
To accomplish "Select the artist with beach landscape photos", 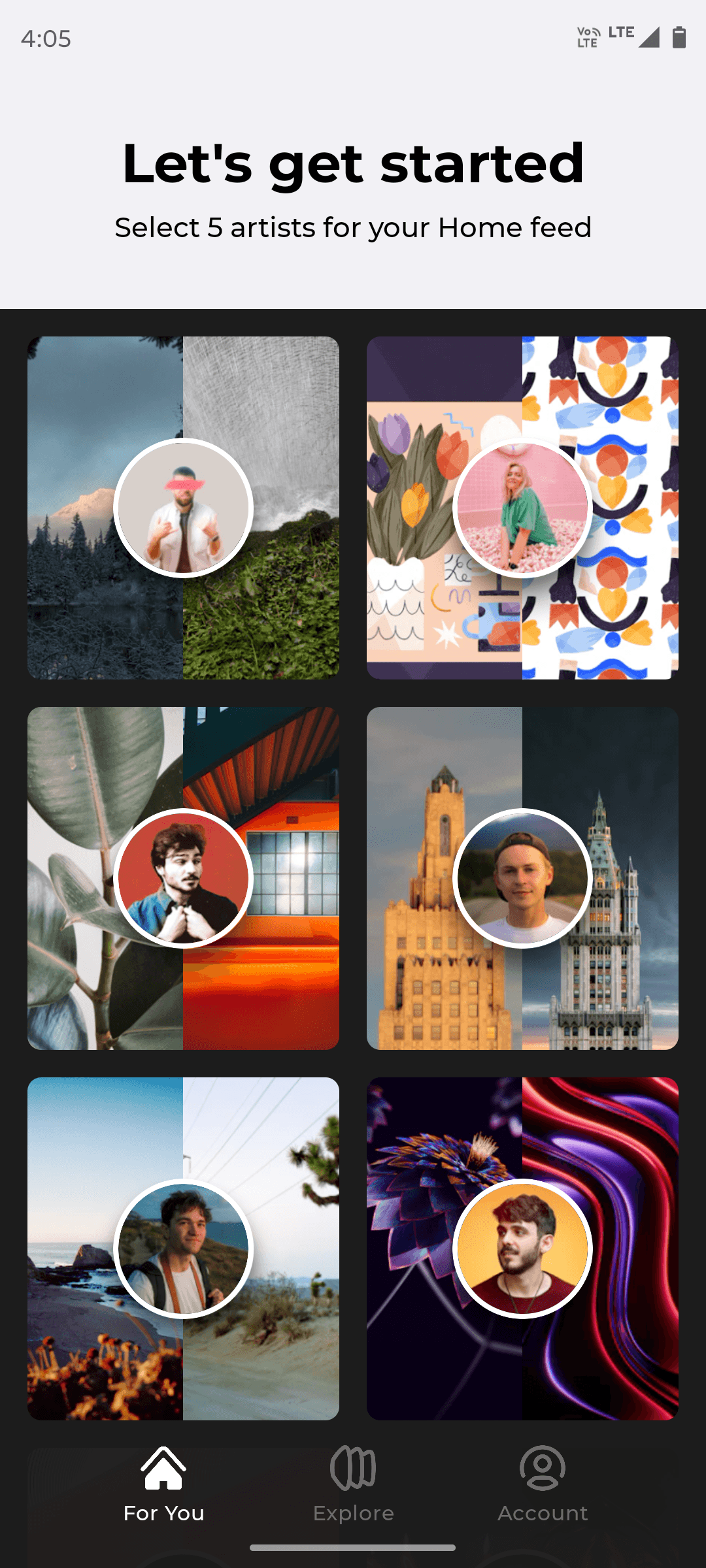I will [183, 1249].
